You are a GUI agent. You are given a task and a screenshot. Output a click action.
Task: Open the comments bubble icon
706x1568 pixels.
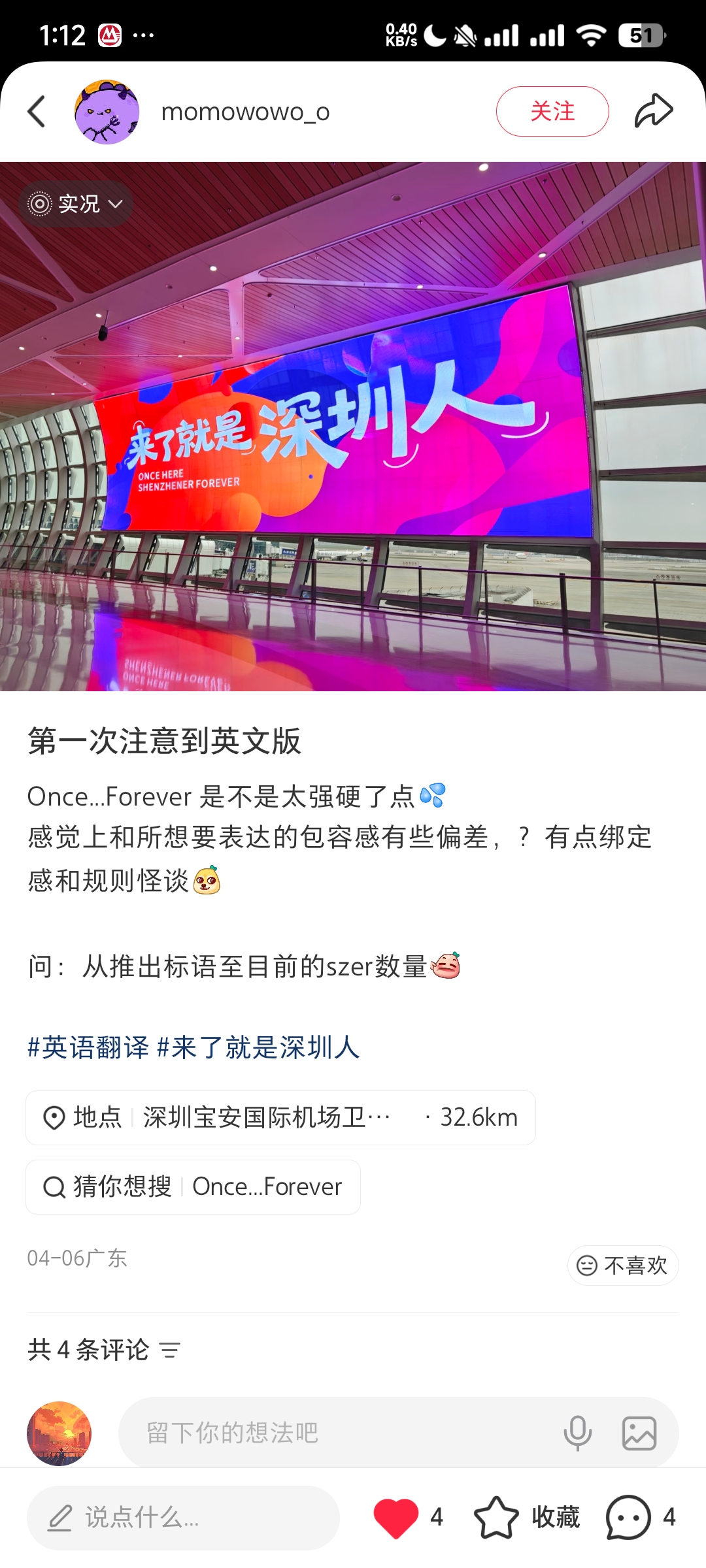click(x=628, y=1517)
